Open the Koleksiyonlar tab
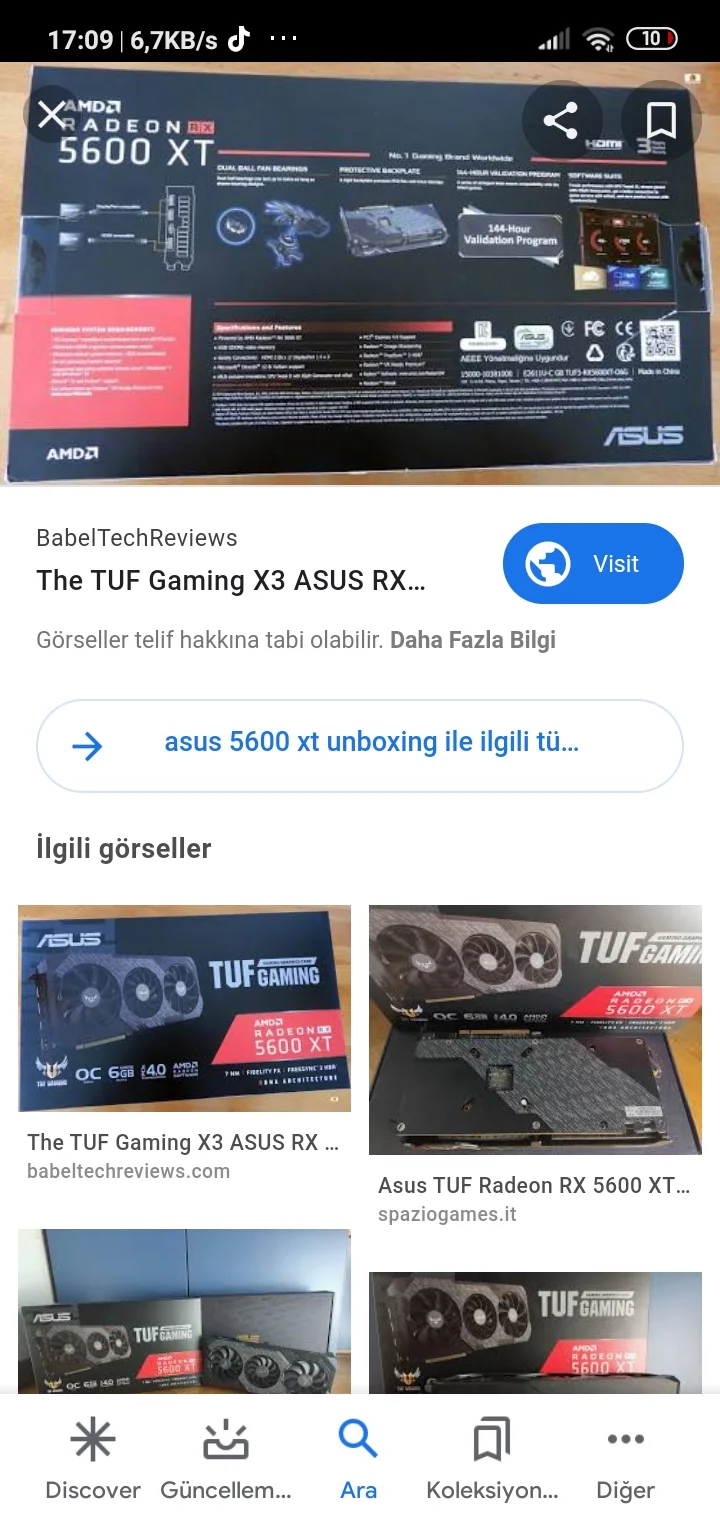 coord(492,1461)
